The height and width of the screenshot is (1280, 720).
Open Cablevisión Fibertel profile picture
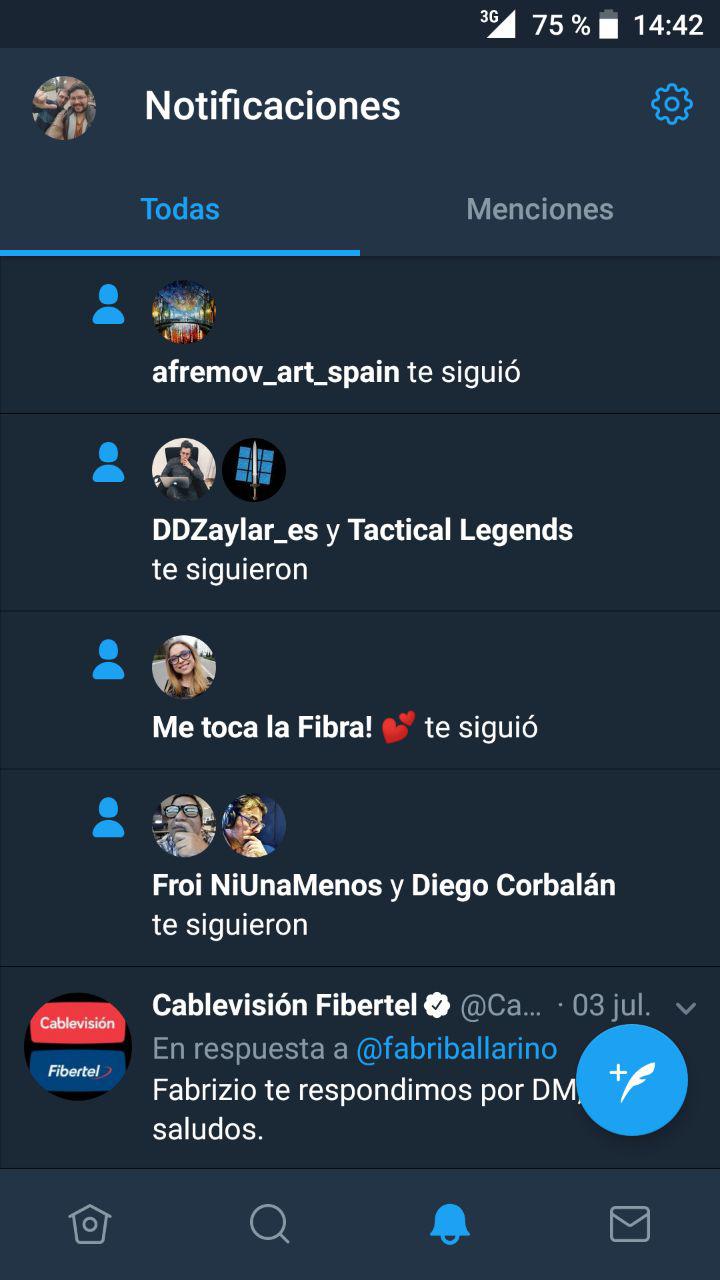click(78, 1047)
